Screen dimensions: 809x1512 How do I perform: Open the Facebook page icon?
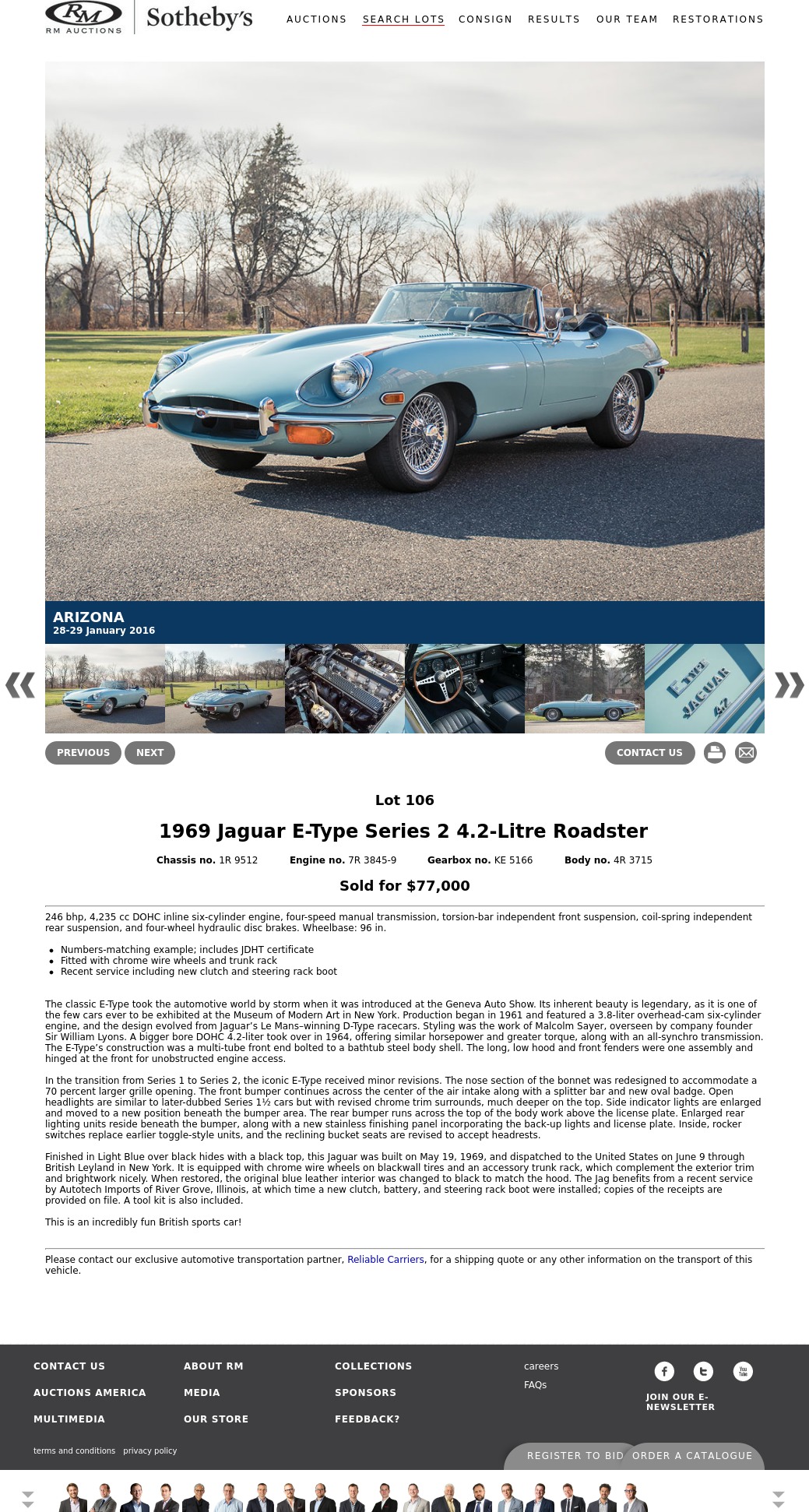coord(664,1371)
